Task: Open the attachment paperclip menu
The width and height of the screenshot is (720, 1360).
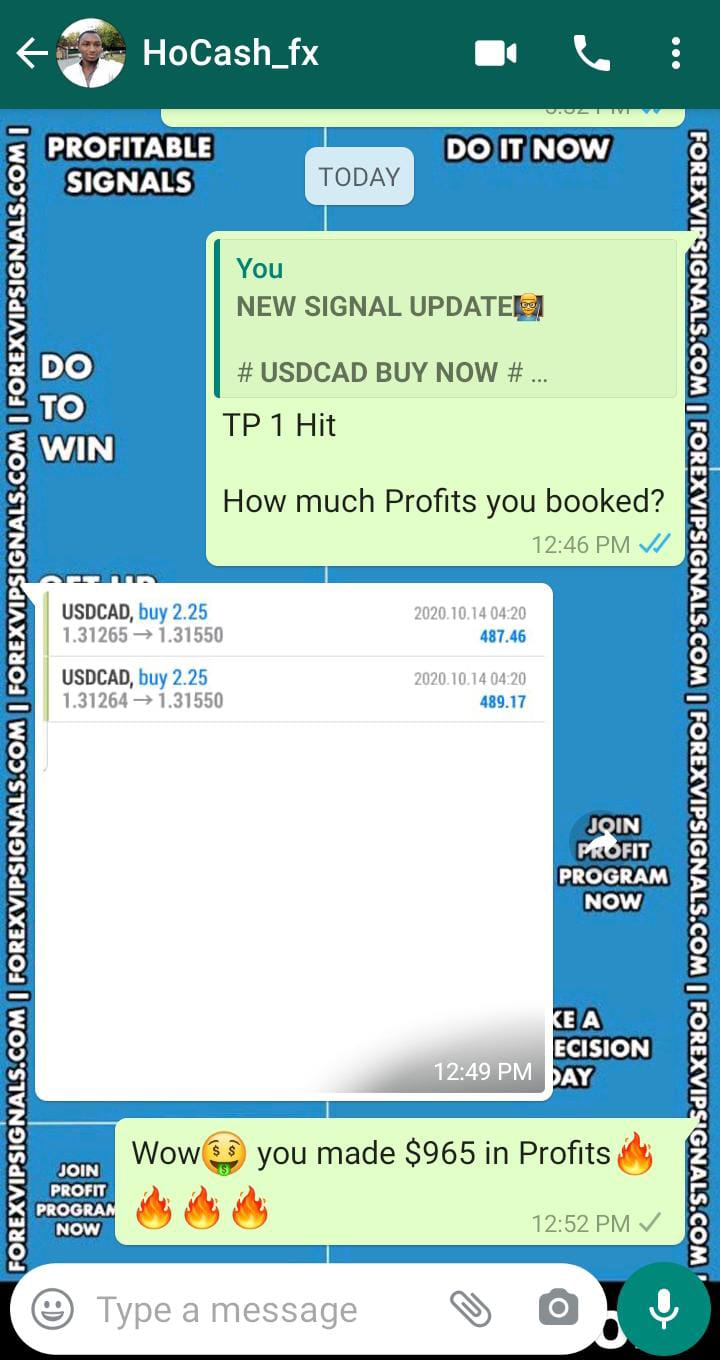Action: (x=470, y=1308)
